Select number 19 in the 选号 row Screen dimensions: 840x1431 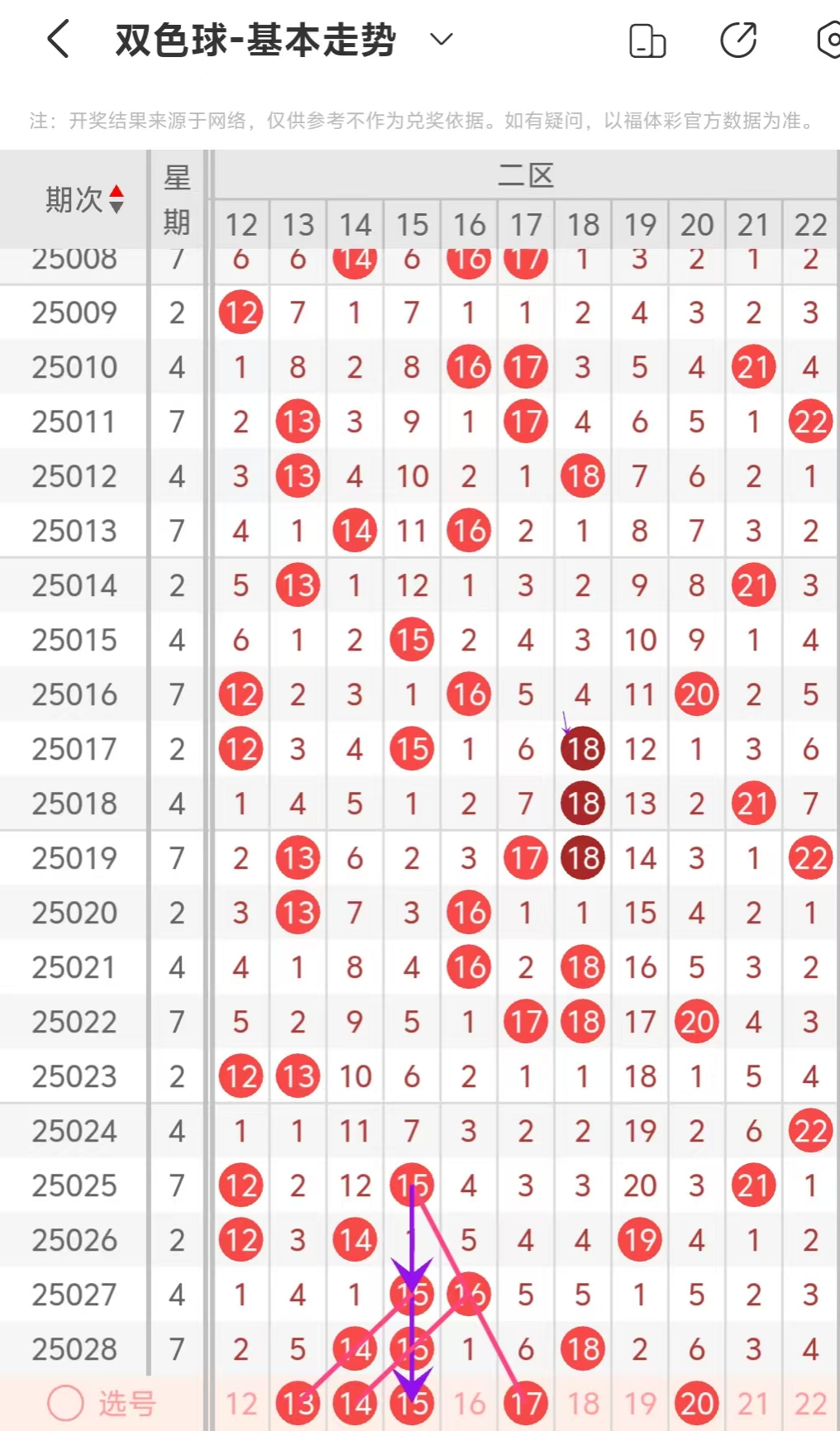[640, 1404]
